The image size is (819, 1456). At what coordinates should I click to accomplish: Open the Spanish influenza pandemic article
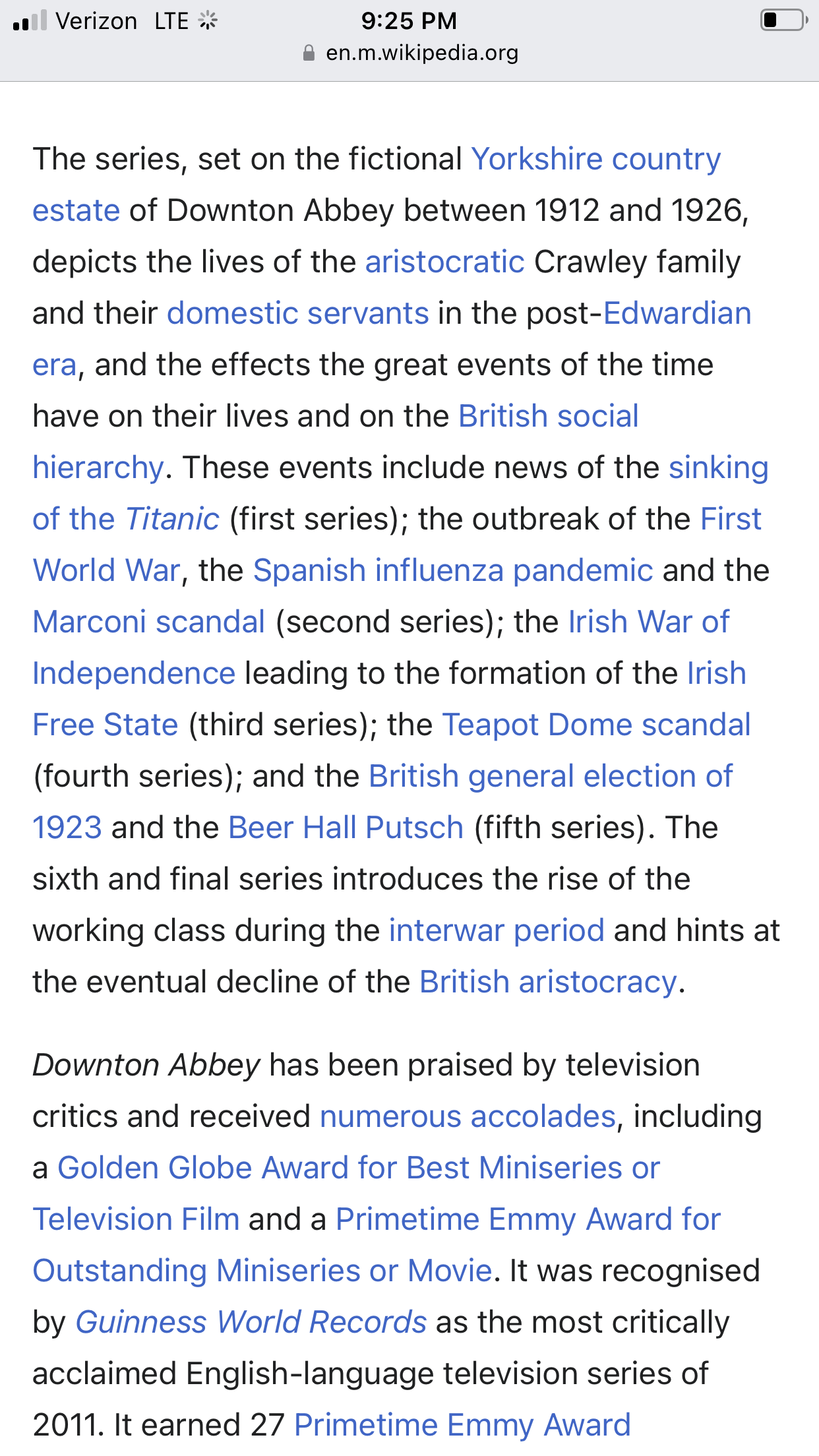[452, 571]
